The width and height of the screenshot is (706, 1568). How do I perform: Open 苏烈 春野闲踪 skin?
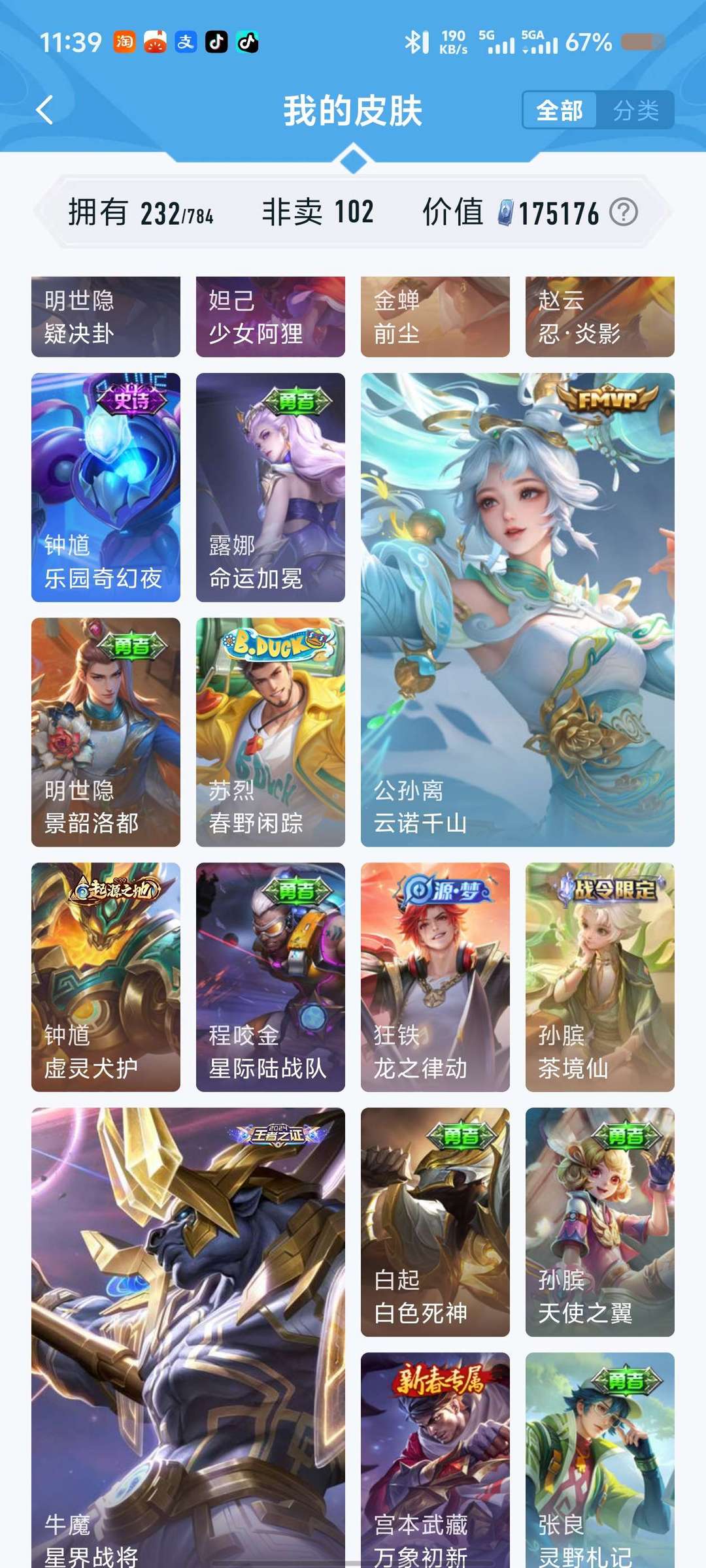click(x=271, y=732)
